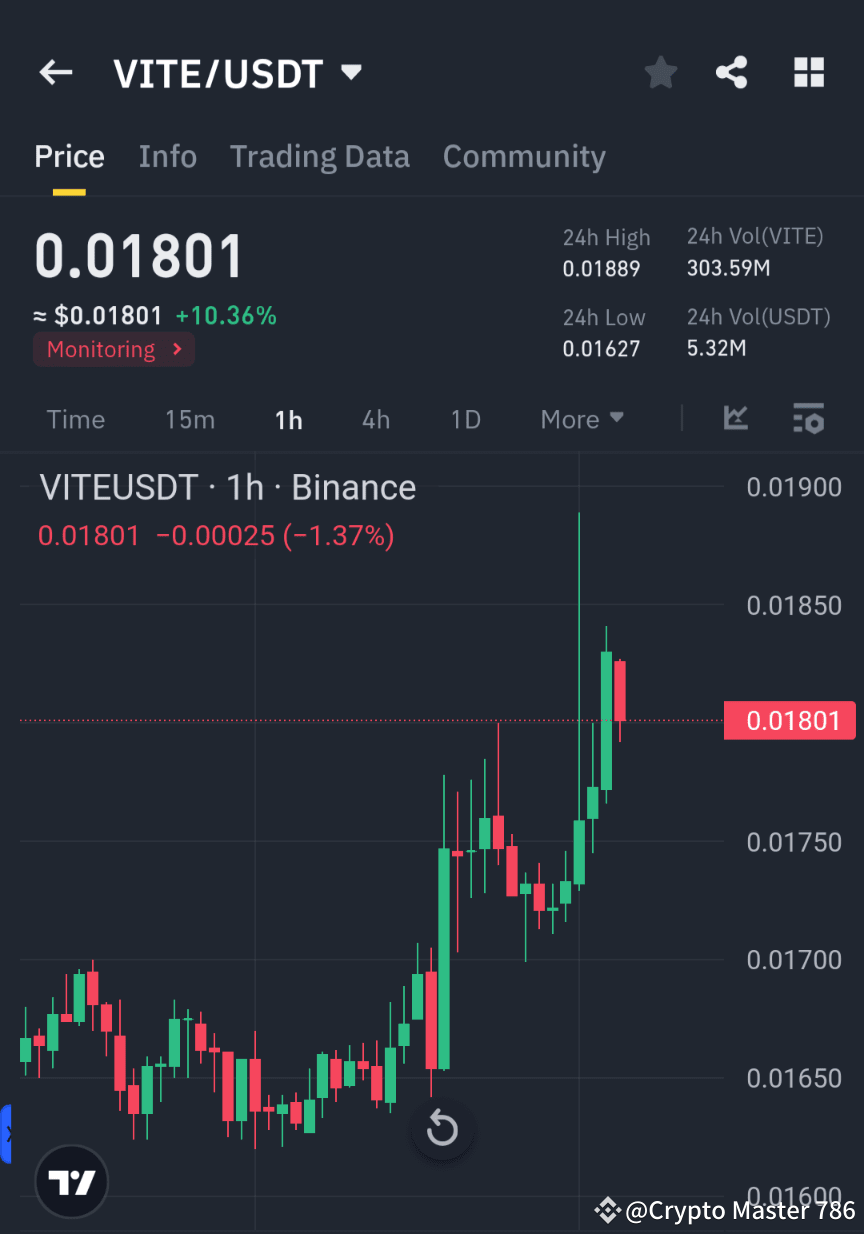Switch on the 1D timeframe

465,419
